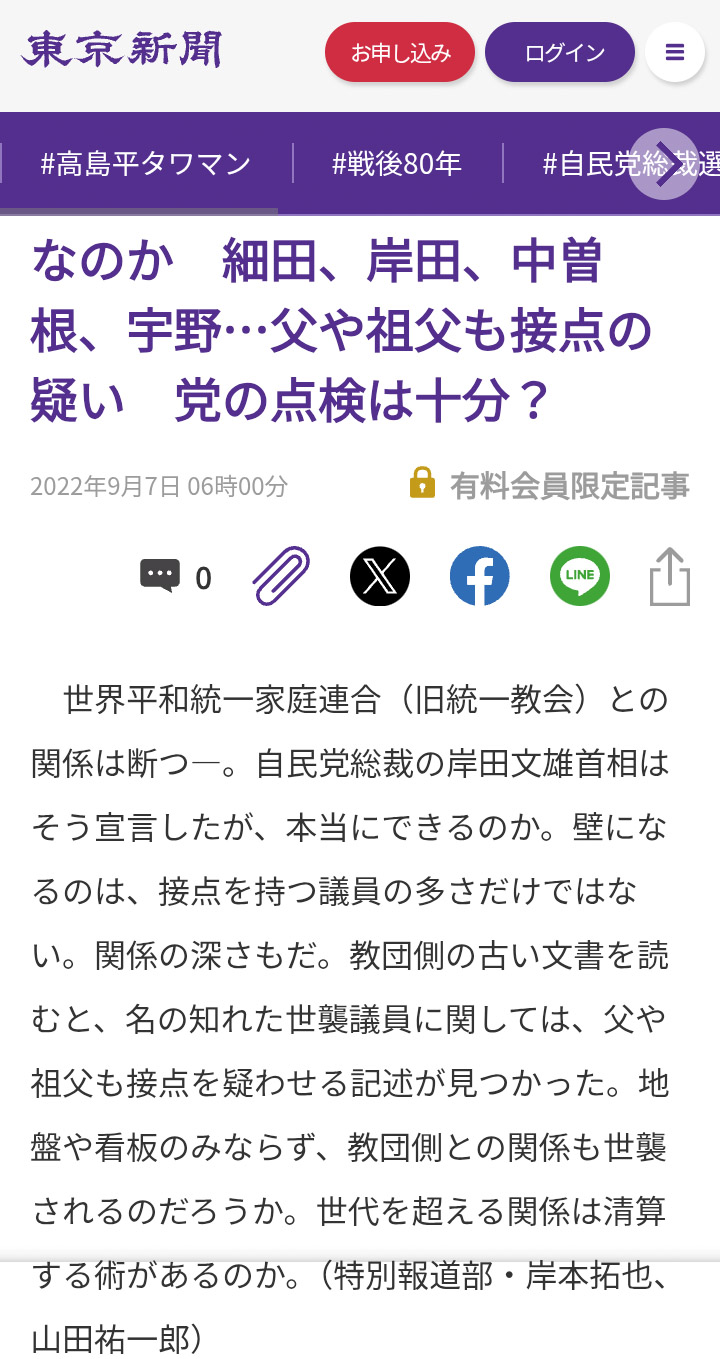The width and height of the screenshot is (720, 1359).
Task: Tap the お申し込み subscribe button
Action: (400, 52)
